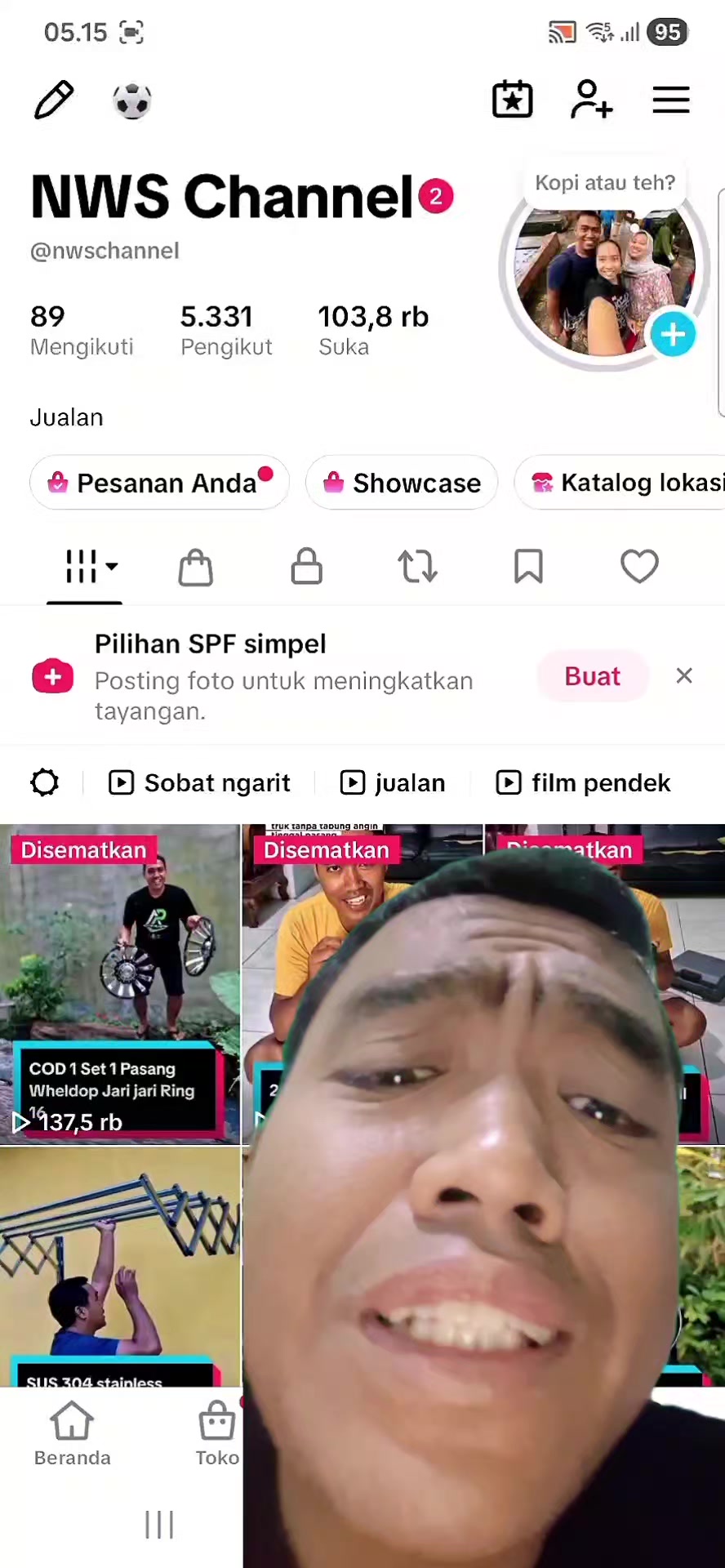This screenshot has width=725, height=1568.
Task: Dismiss the Pilihan SPF simpel banner
Action: point(684,675)
